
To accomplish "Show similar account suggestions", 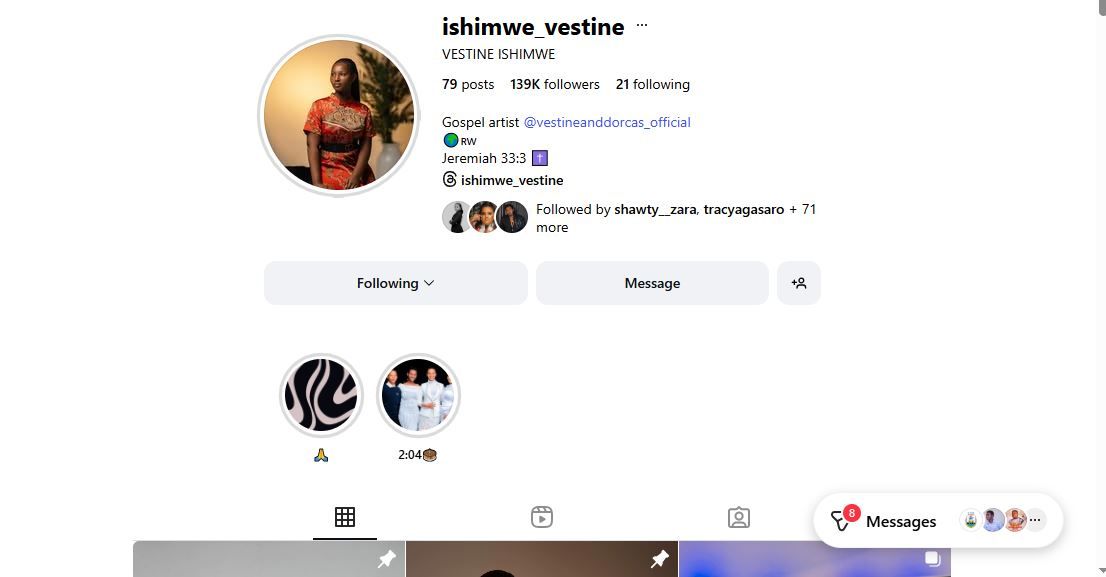I will [799, 283].
